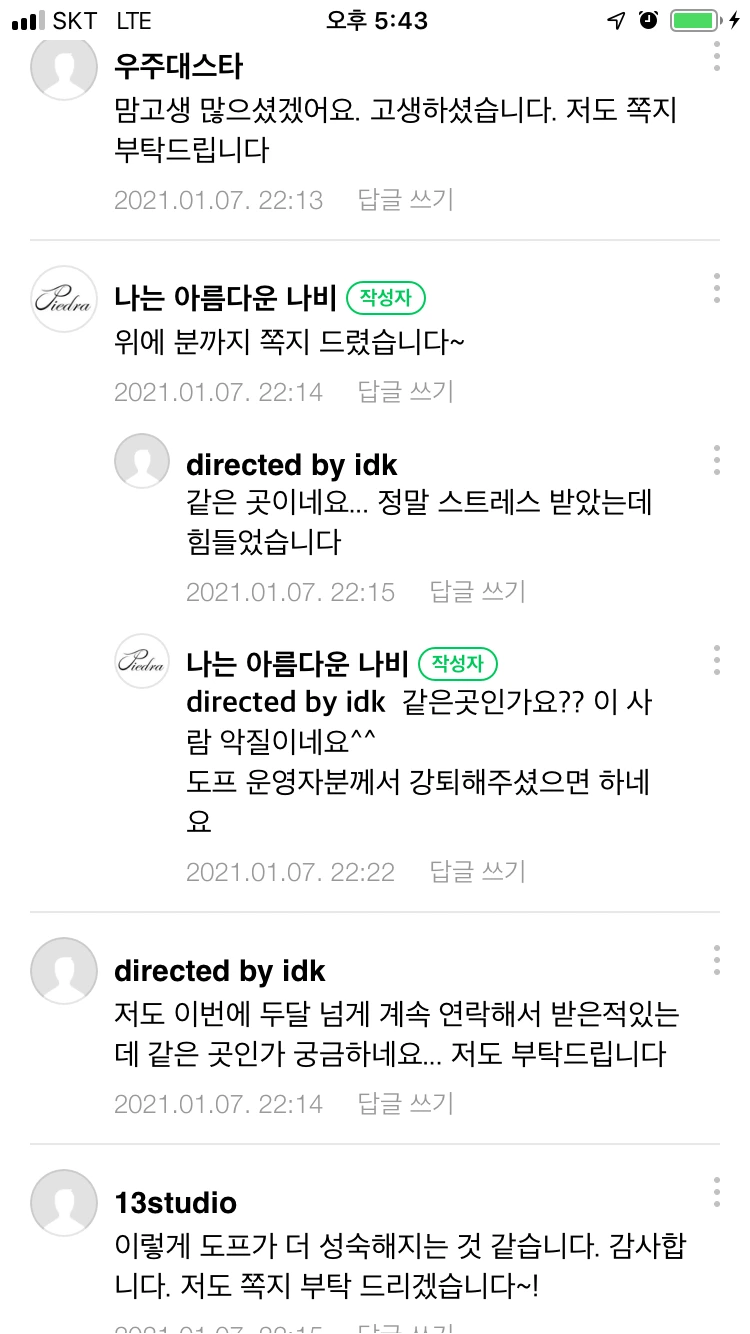750x1334 pixels.
Task: Reply to 우주대스타's comment via 답글 쓰기
Action: [406, 200]
